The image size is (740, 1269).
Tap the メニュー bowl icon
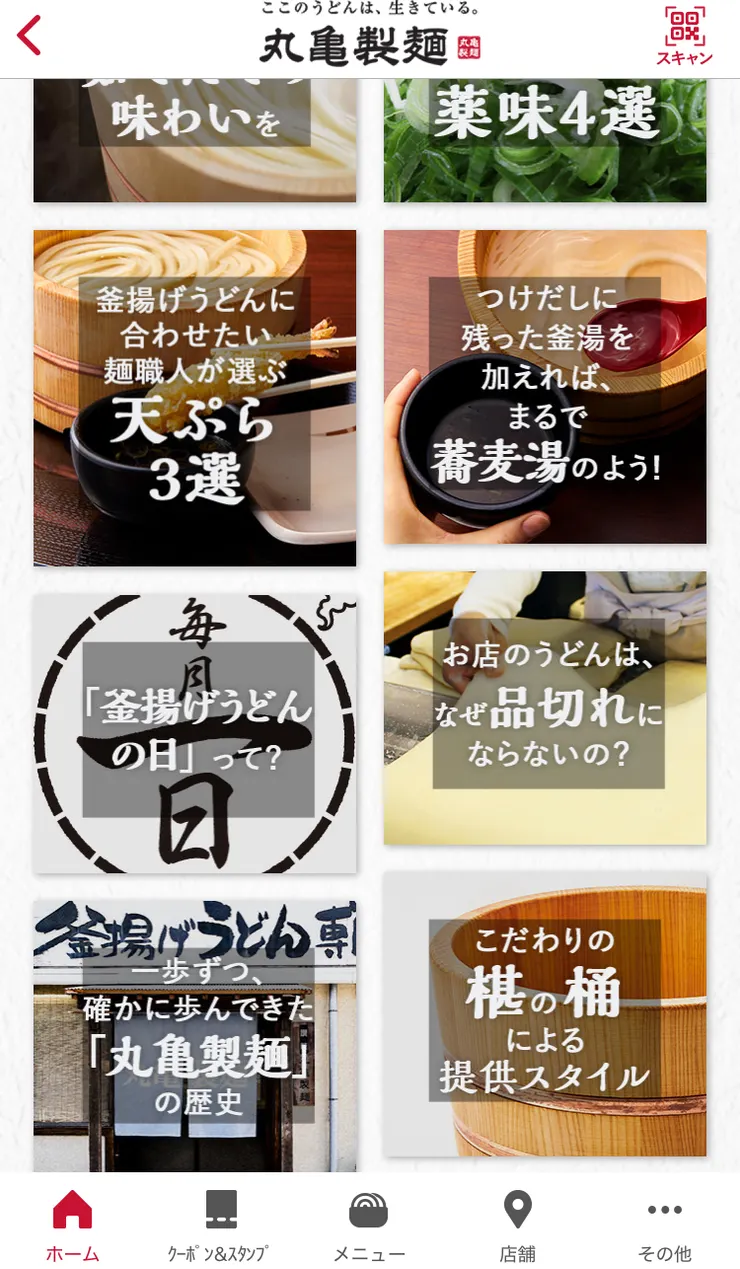[370, 1212]
